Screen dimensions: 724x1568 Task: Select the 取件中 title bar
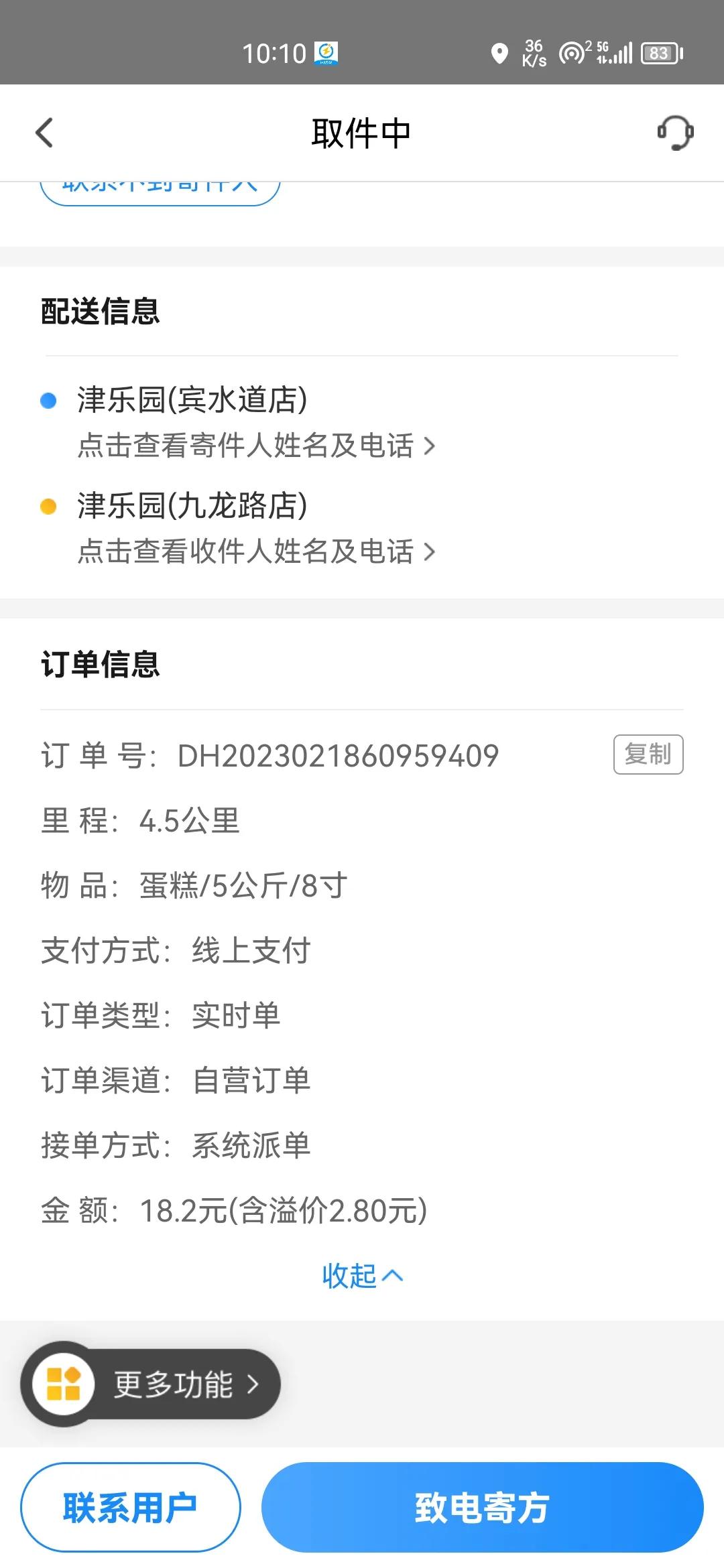tap(362, 133)
